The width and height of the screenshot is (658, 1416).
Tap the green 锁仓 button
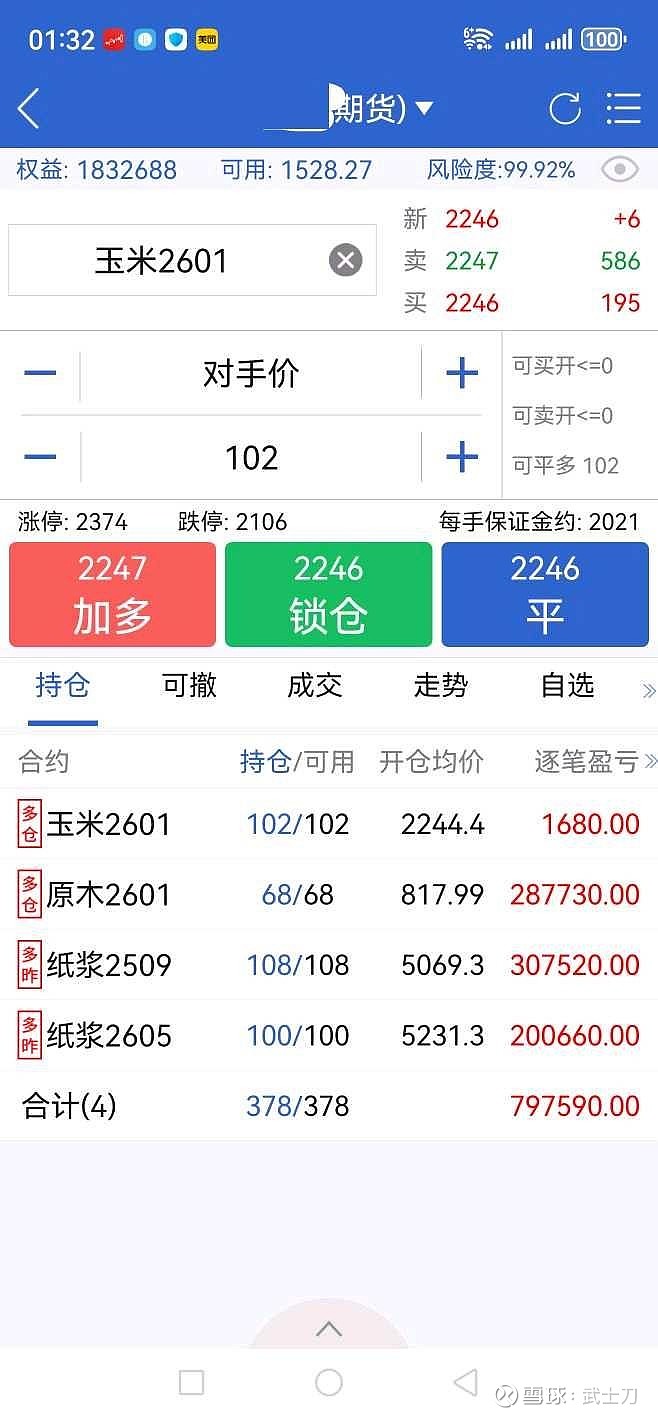pos(328,594)
